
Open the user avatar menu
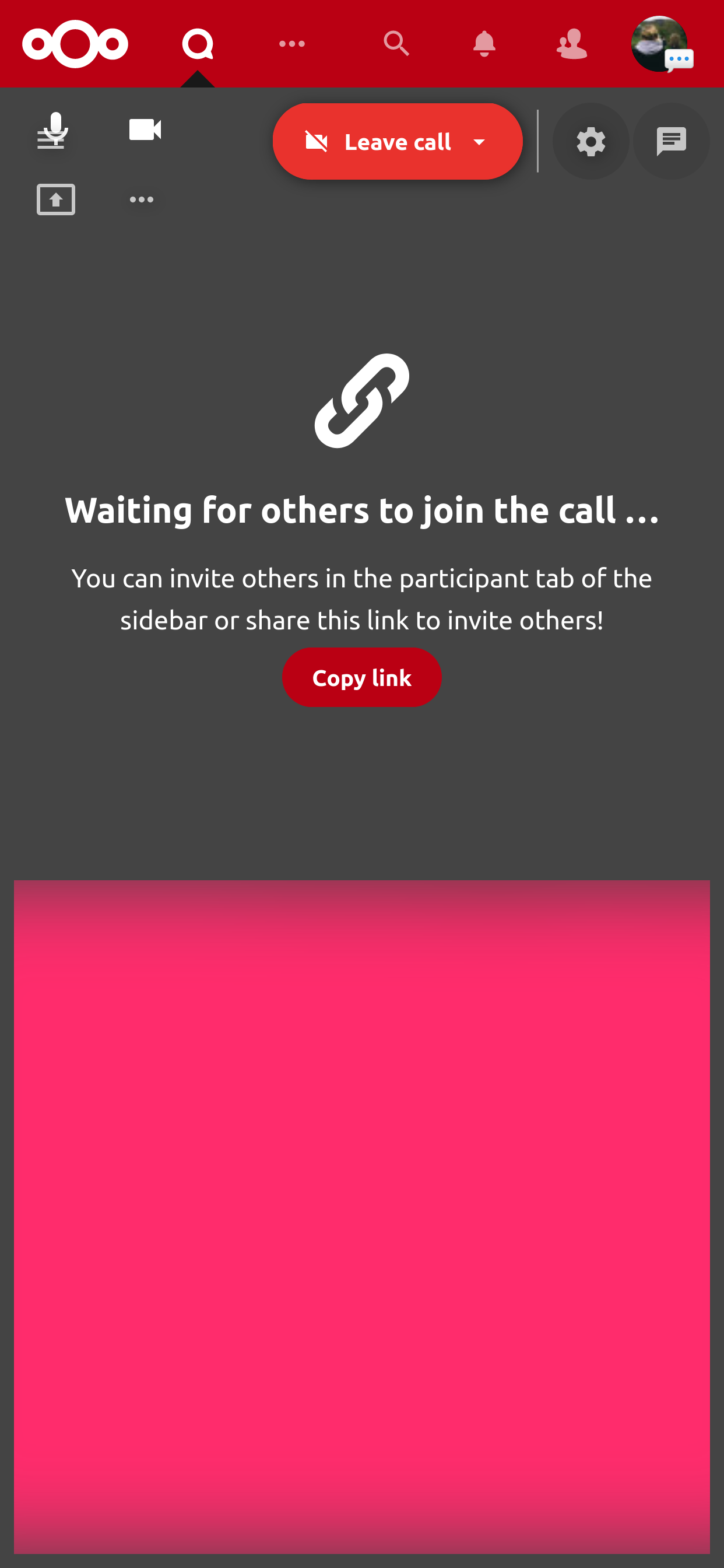point(659,44)
